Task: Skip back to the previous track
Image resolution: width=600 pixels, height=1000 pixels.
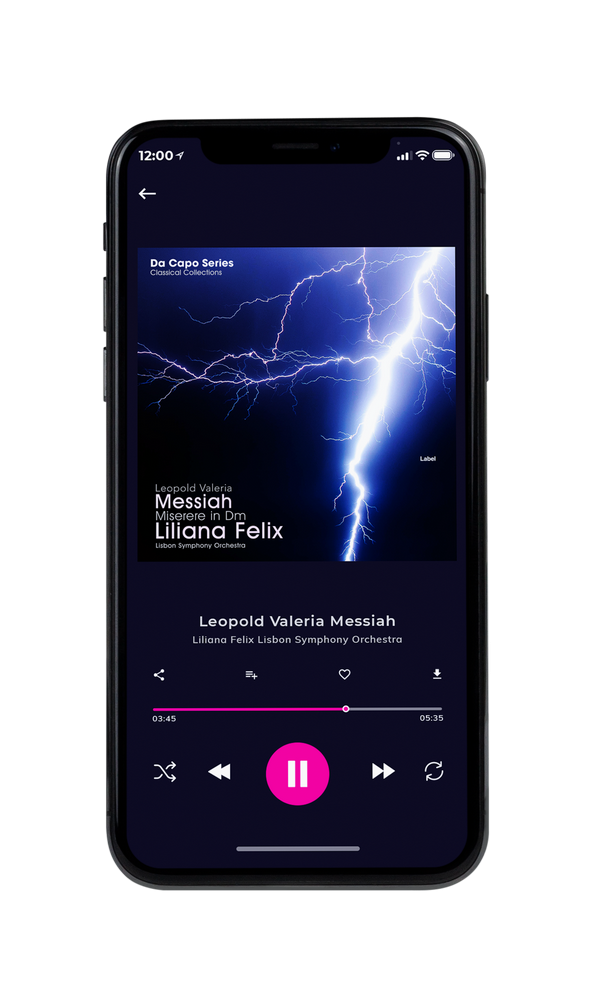Action: pyautogui.click(x=219, y=772)
